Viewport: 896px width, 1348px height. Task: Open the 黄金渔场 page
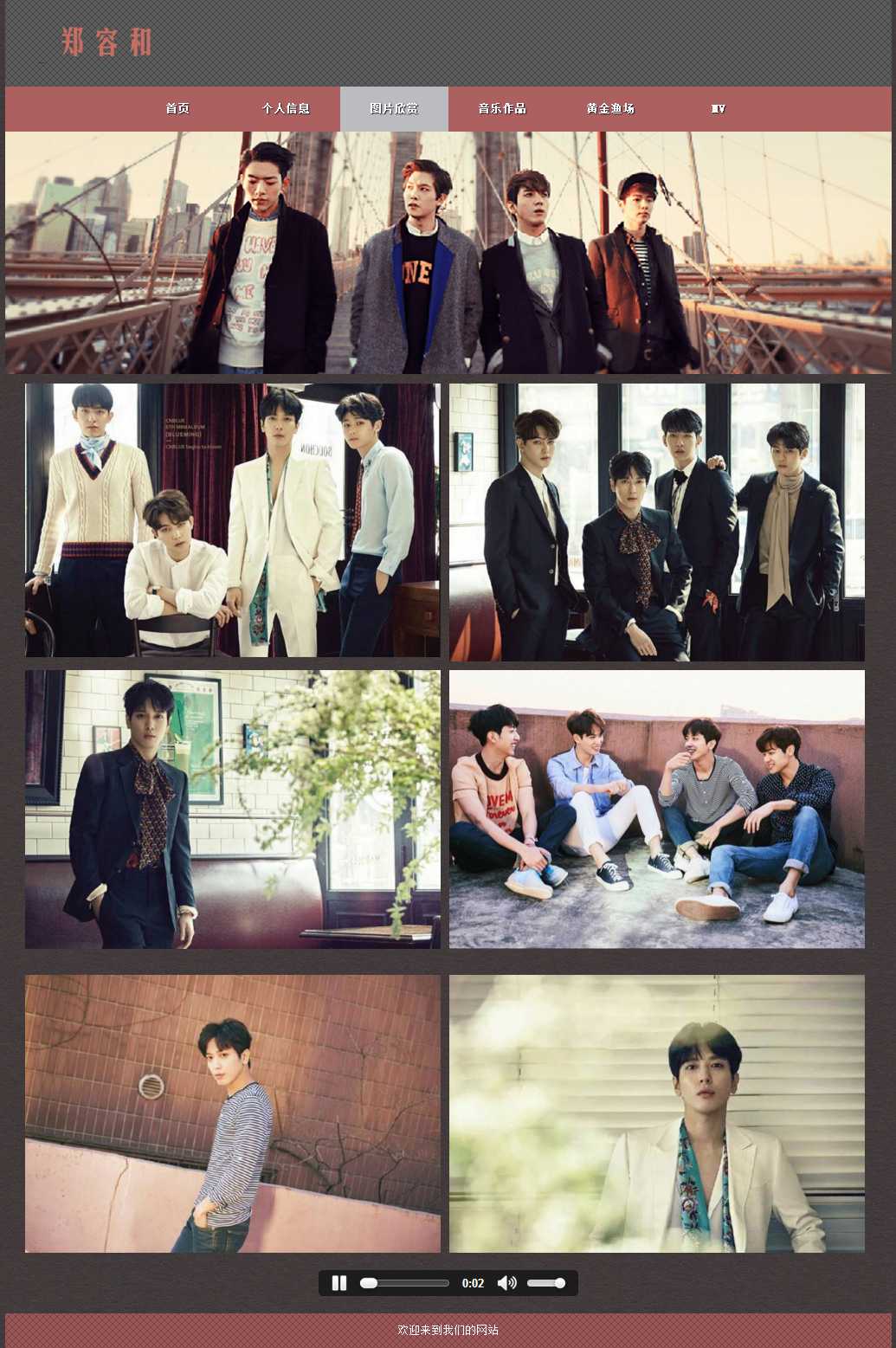(610, 108)
